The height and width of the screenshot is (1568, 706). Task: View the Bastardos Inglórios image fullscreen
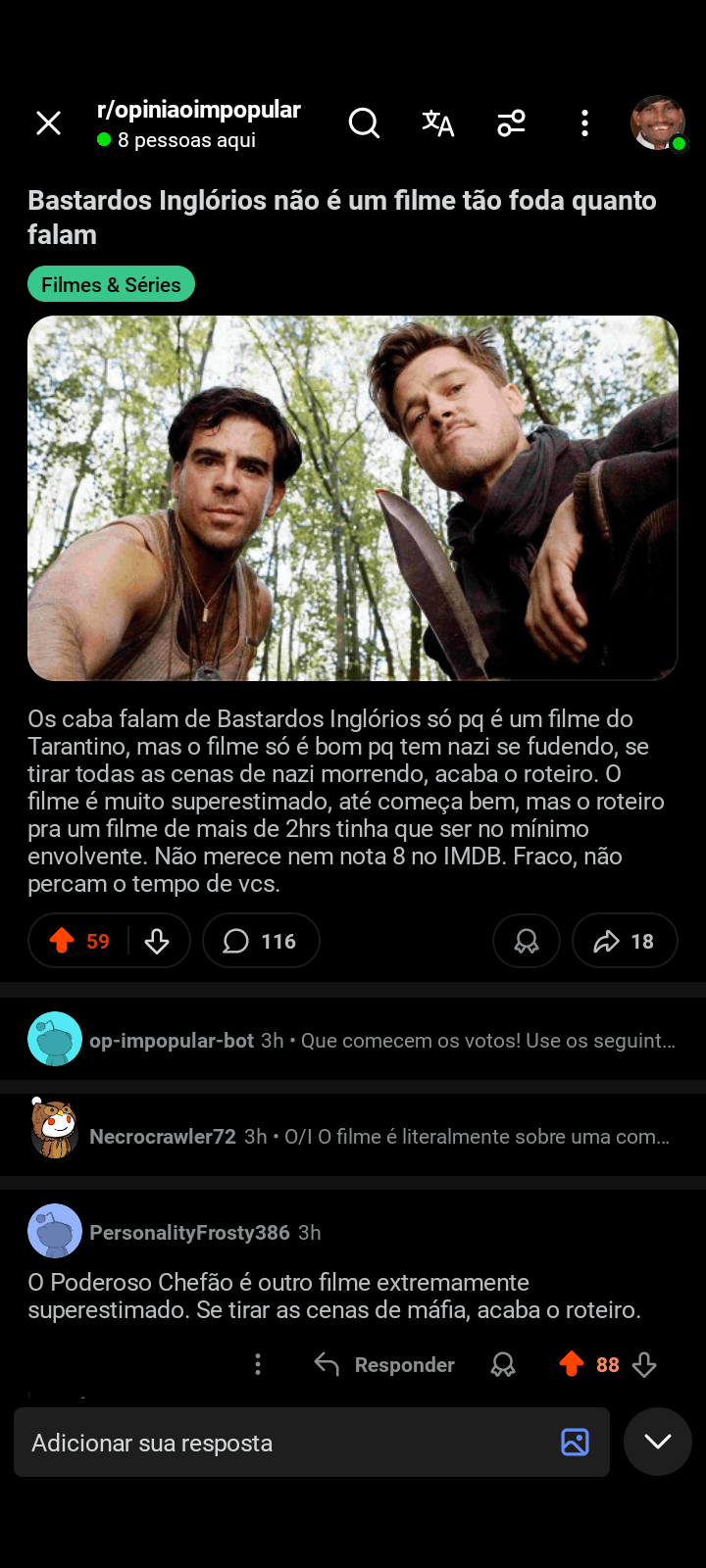coord(353,498)
